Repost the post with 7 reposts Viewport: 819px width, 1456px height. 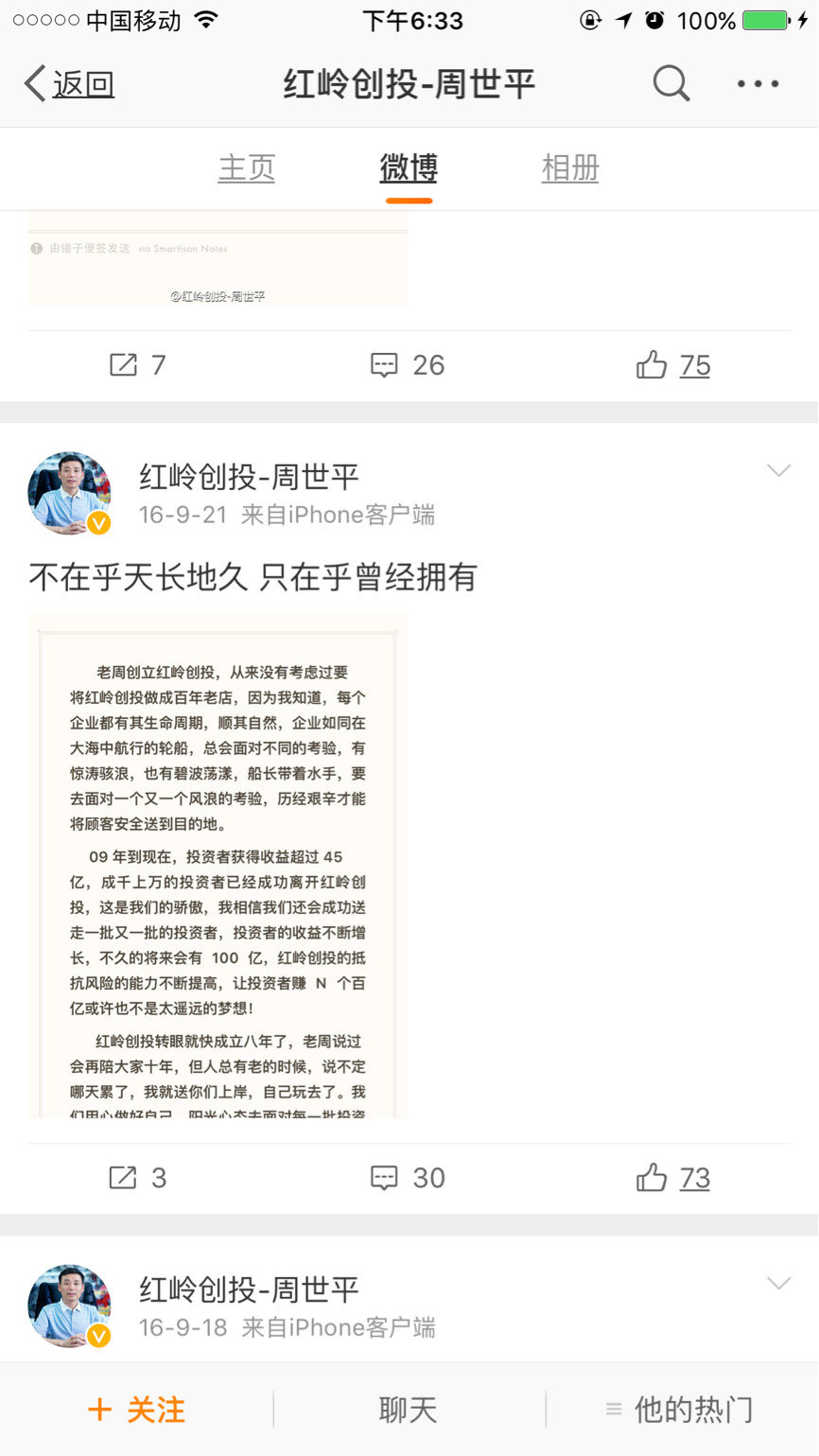[138, 365]
